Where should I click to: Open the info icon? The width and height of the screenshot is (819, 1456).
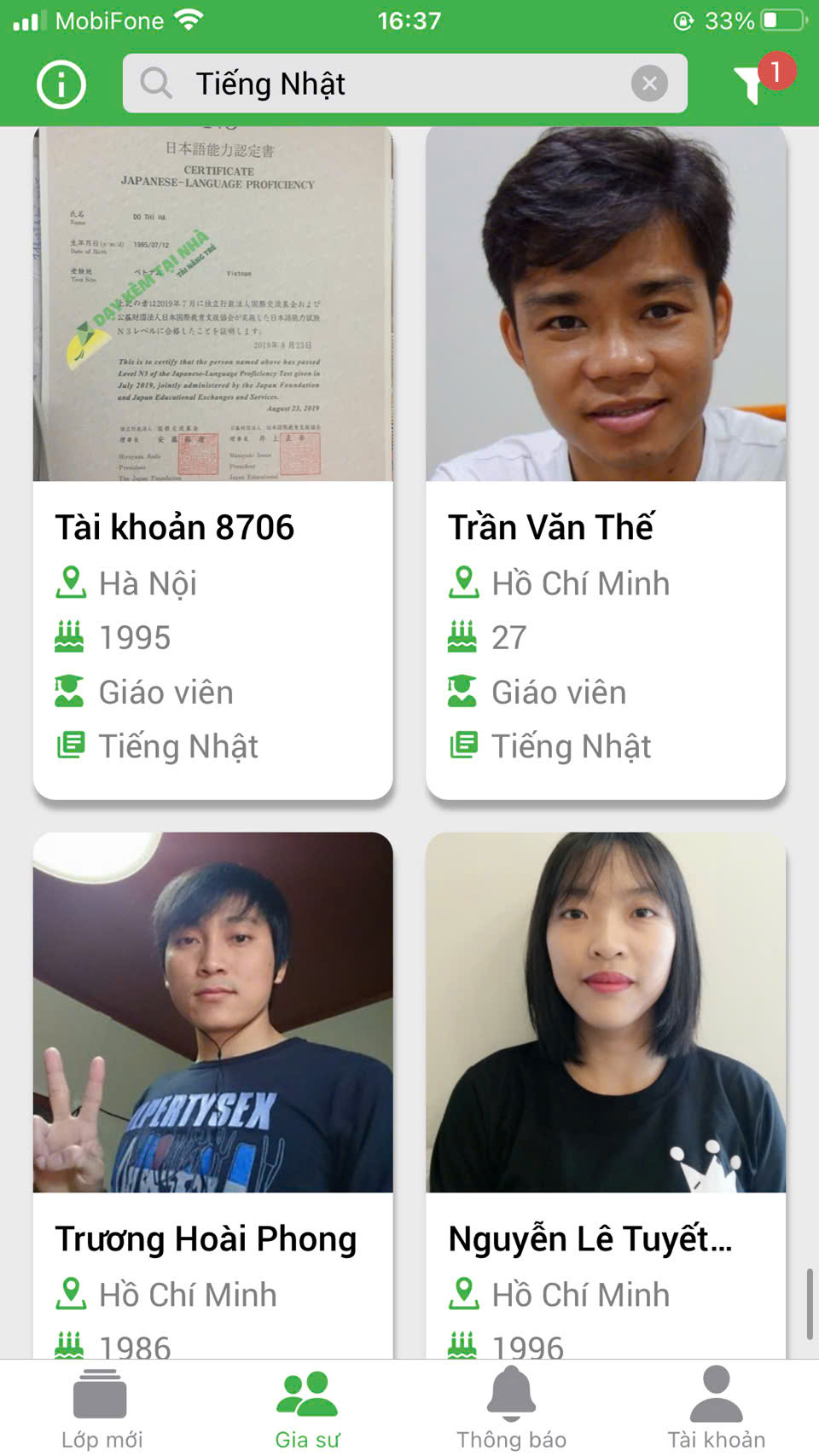61,84
